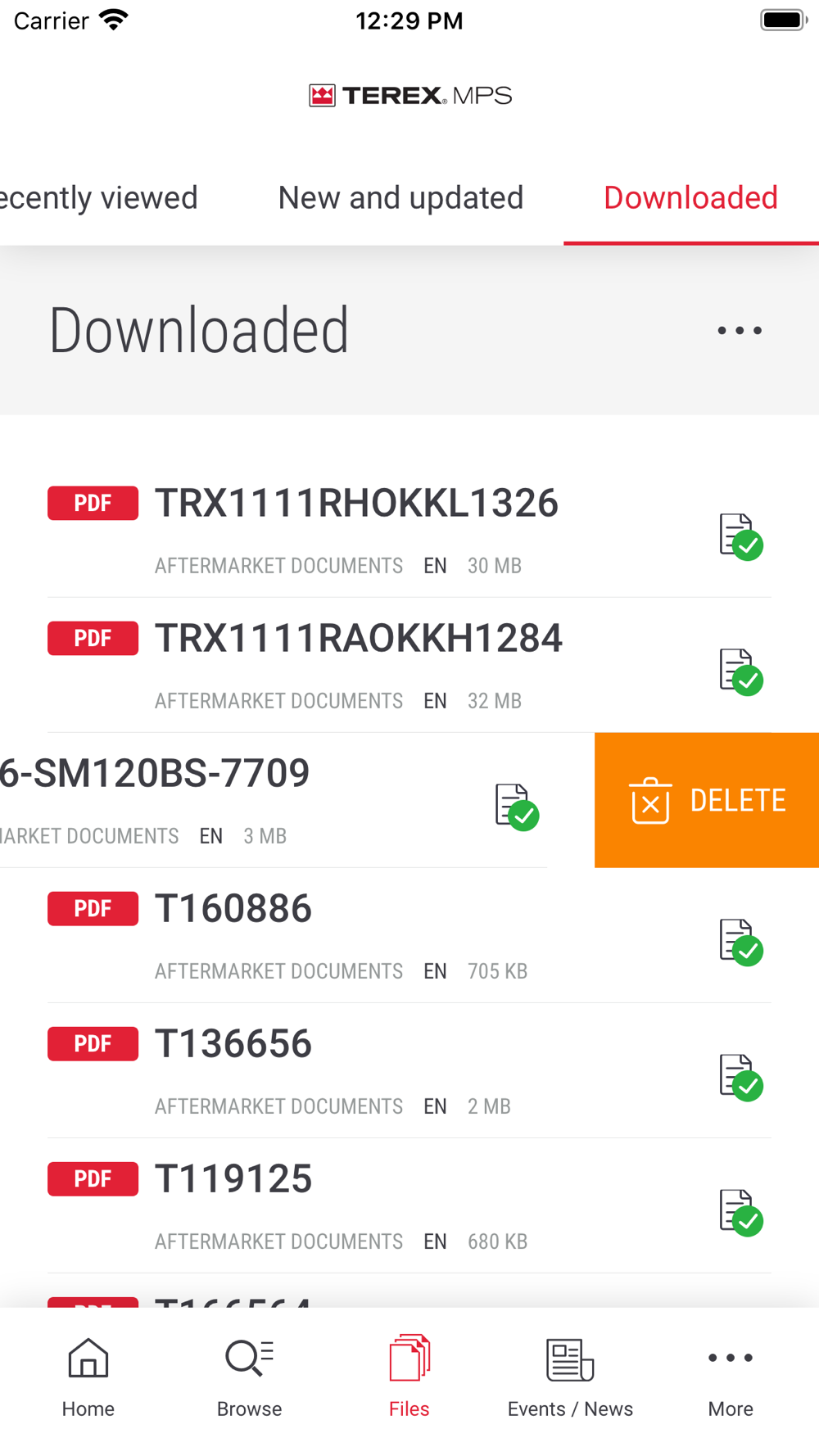Open Events / News

point(570,1377)
